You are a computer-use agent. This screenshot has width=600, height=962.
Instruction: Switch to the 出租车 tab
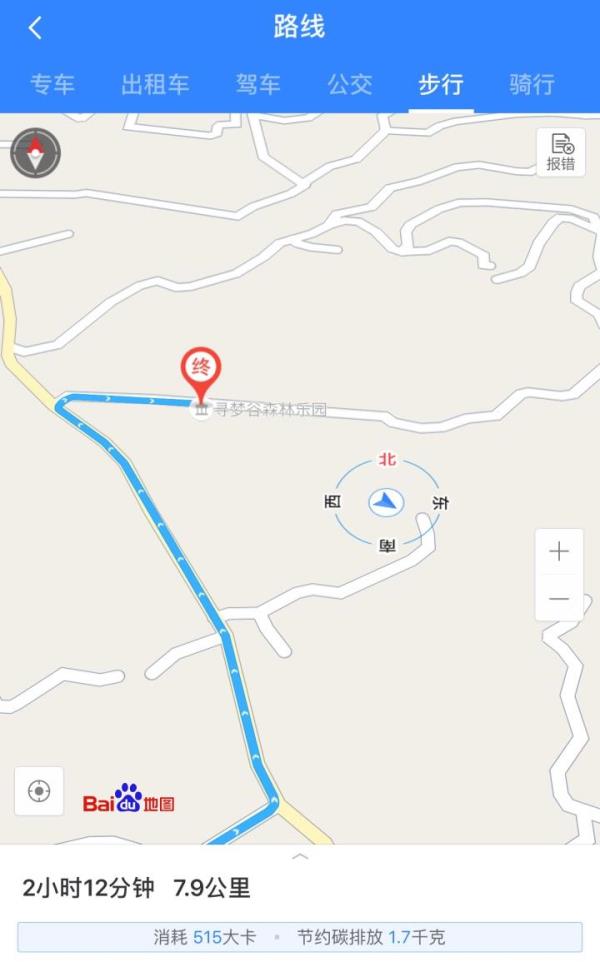point(155,84)
